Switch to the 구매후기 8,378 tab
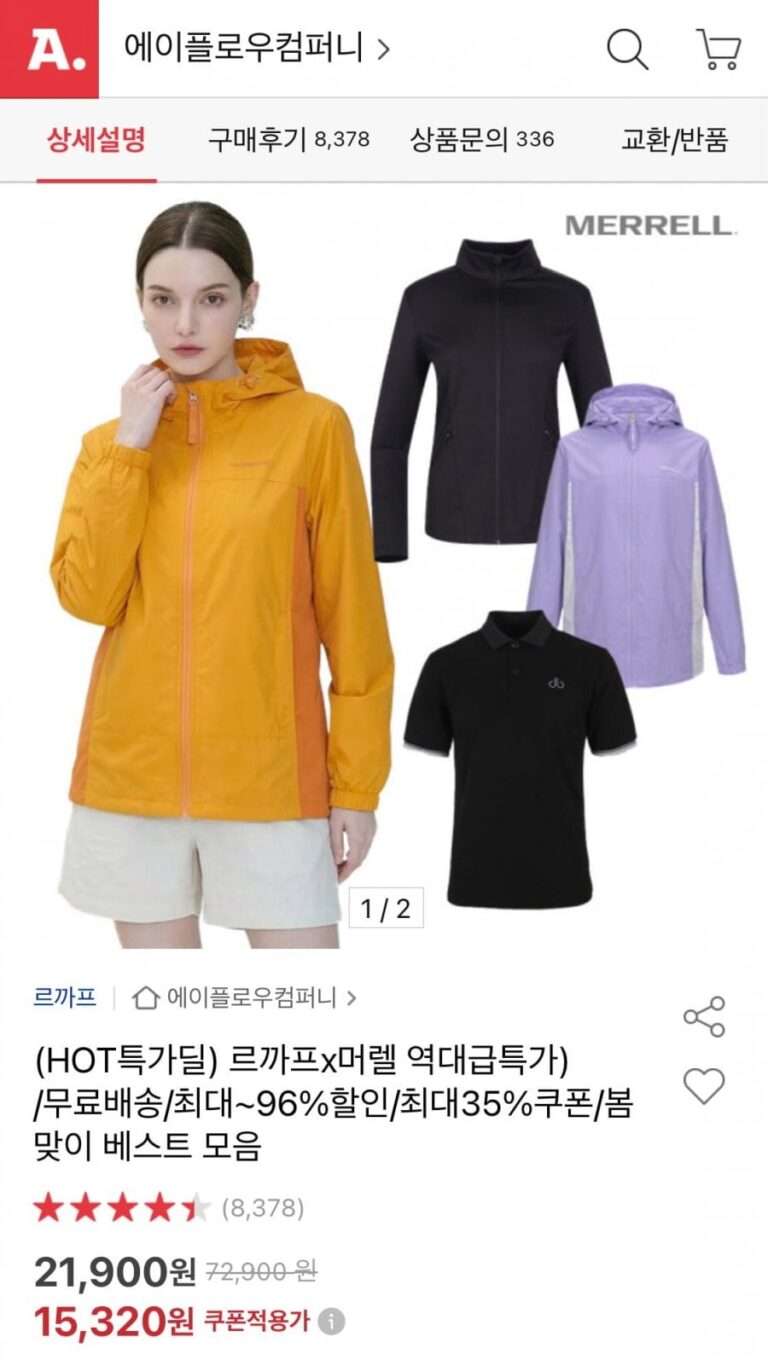Image resolution: width=768 pixels, height=1366 pixels. [288, 139]
